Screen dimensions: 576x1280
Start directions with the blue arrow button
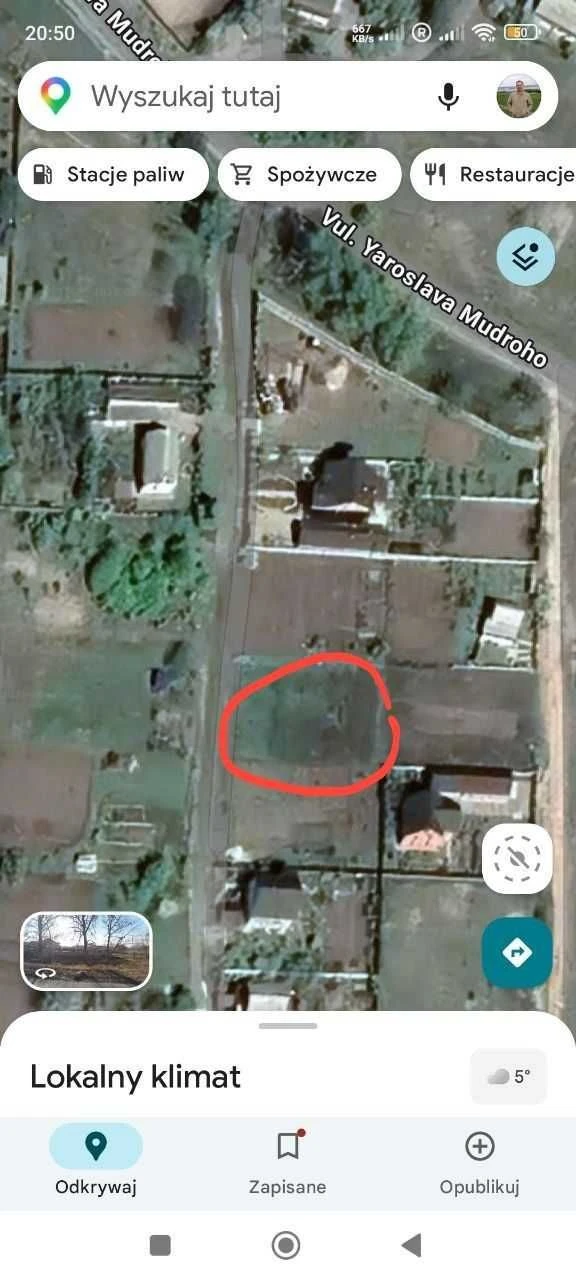[517, 953]
